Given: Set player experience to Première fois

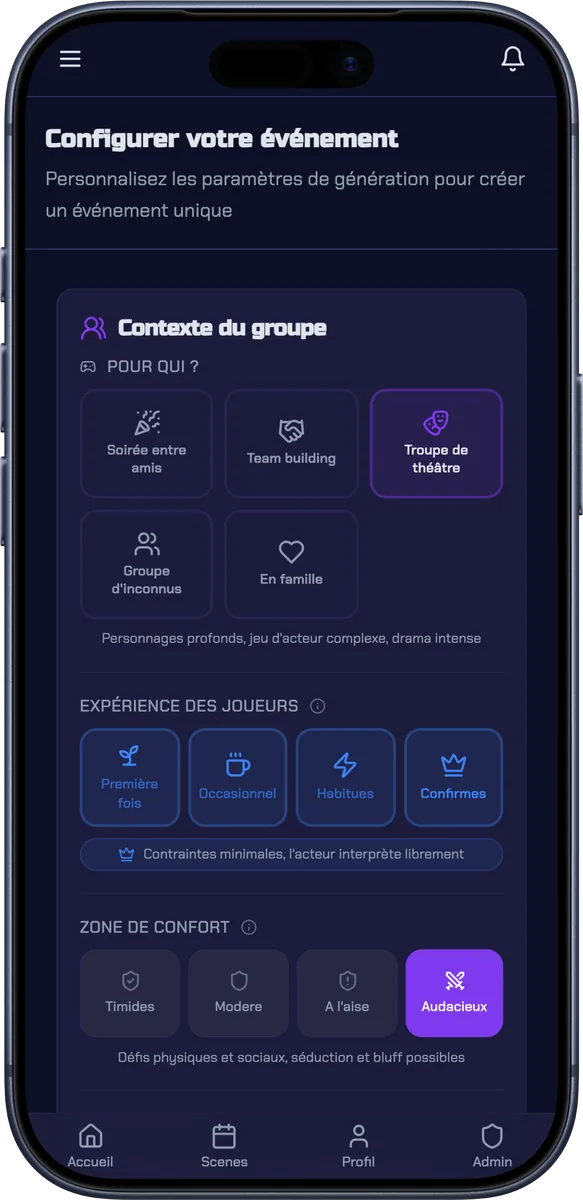Looking at the screenshot, I should click(x=130, y=777).
